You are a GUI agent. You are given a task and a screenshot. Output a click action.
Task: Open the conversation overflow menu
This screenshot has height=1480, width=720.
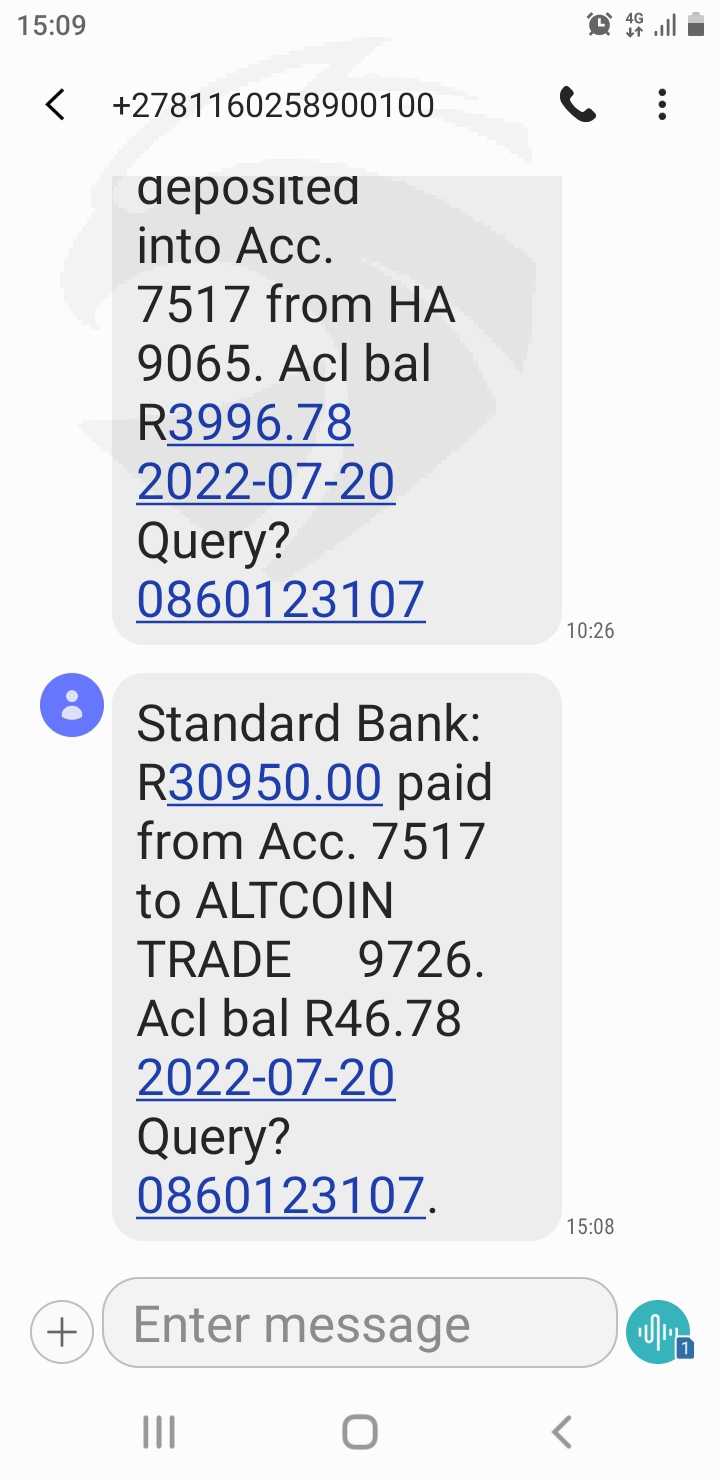coord(662,105)
